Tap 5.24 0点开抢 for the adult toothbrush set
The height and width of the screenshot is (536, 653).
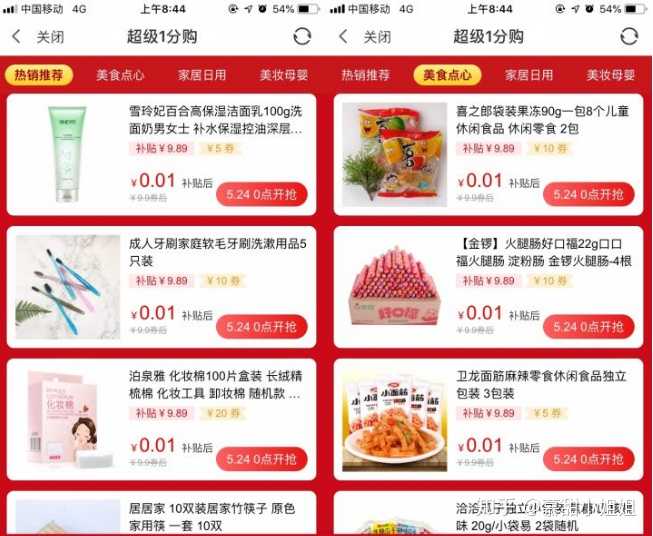(x=262, y=327)
